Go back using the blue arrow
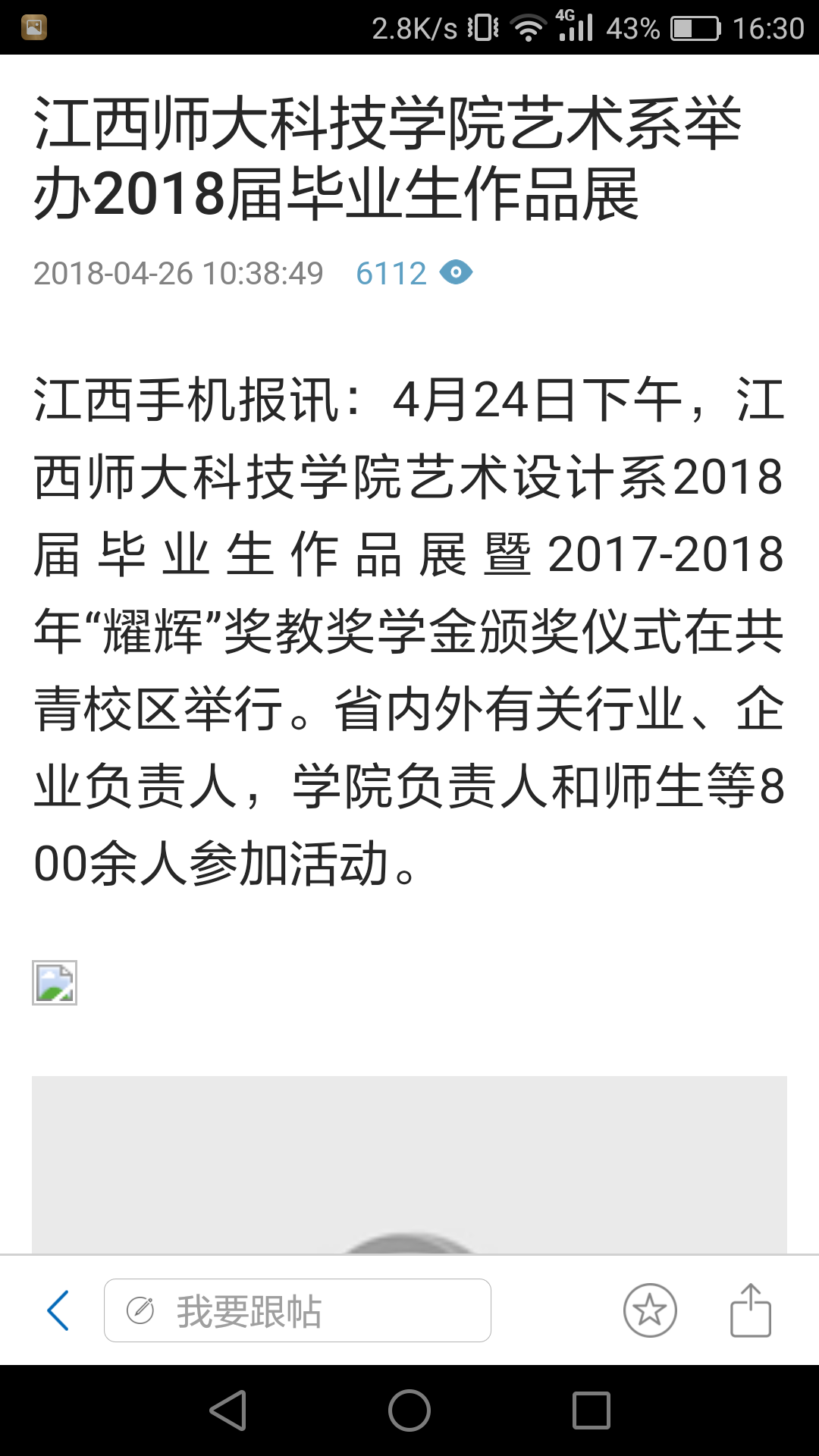This screenshot has height=1456, width=819. click(x=58, y=1310)
